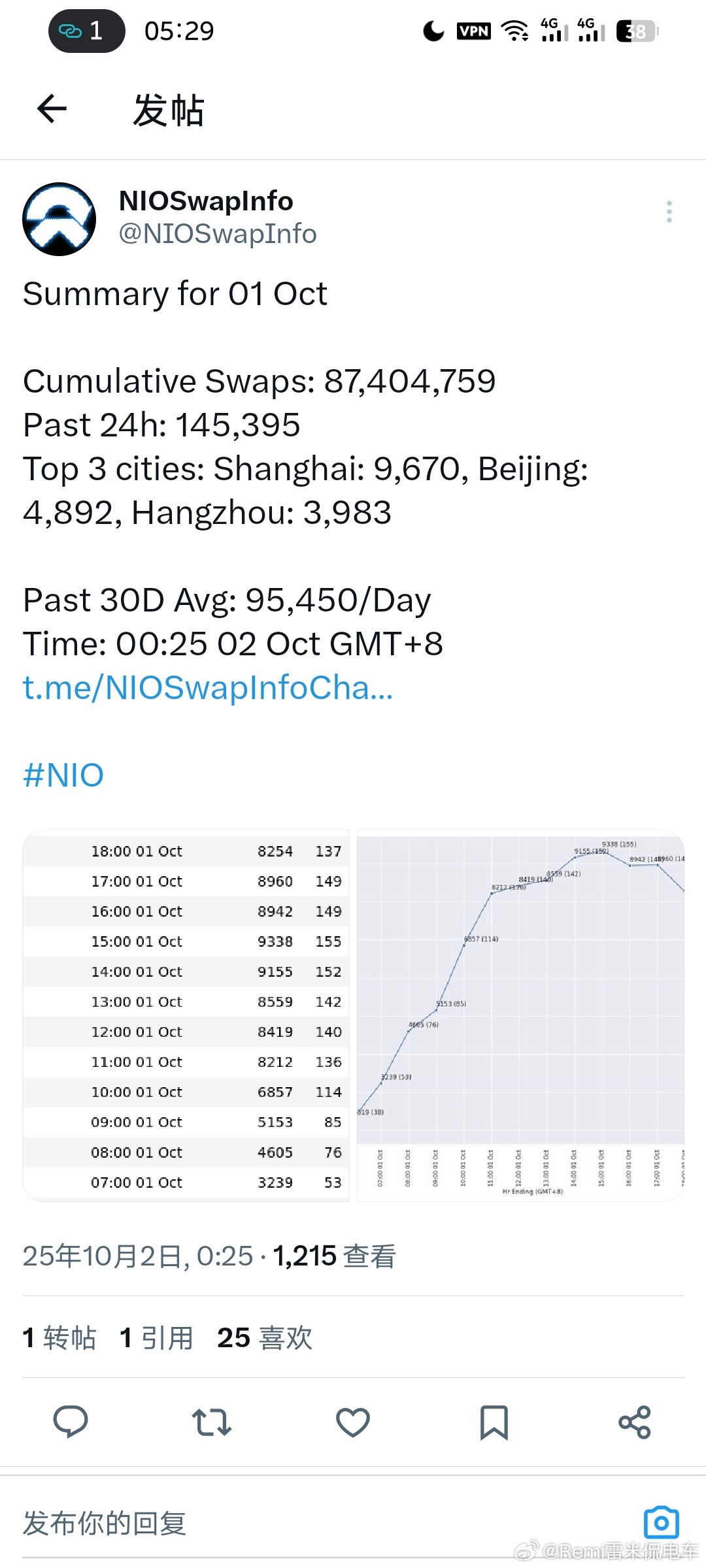The image size is (706, 1568).
Task: Show the 1 转帖 repost list
Action: [x=59, y=1337]
